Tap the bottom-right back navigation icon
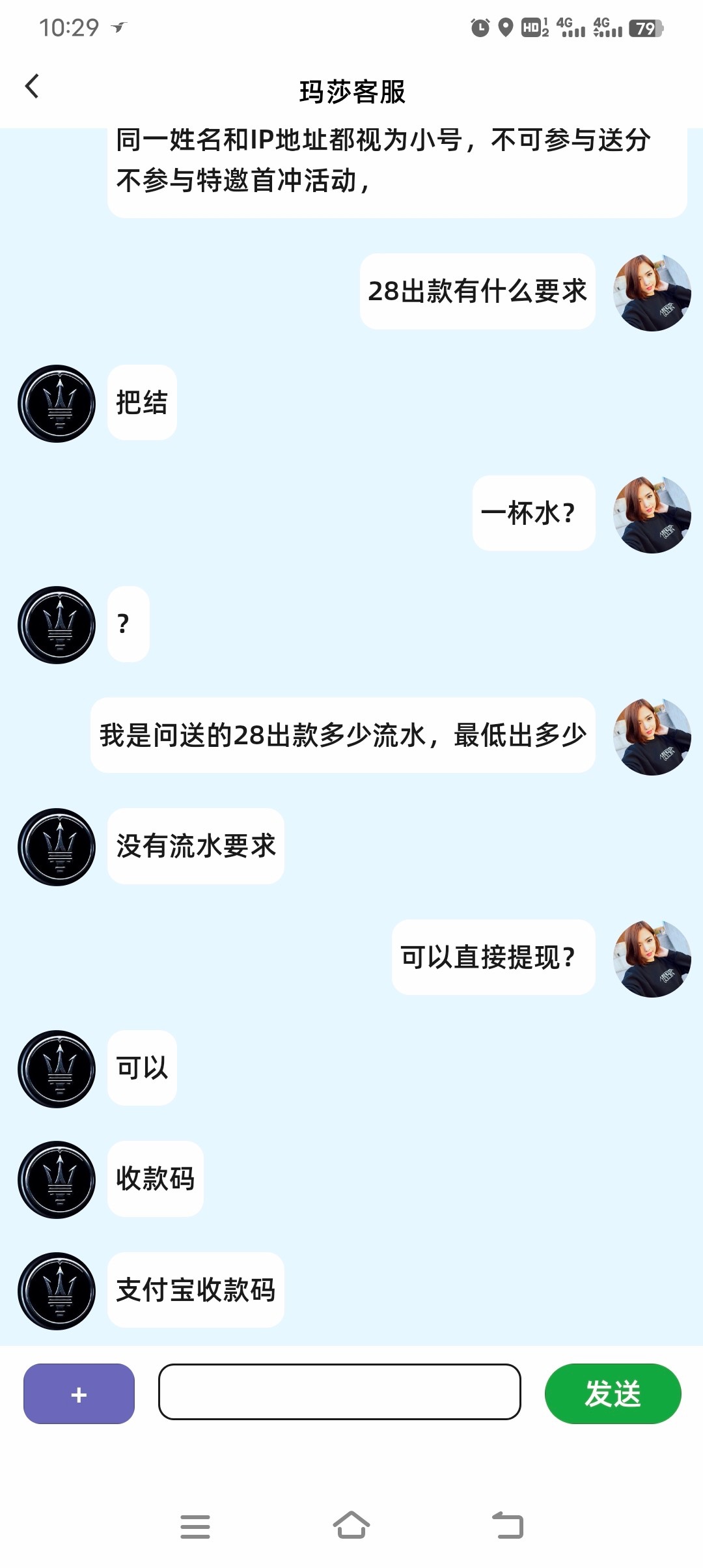703x1568 pixels. (x=508, y=1527)
